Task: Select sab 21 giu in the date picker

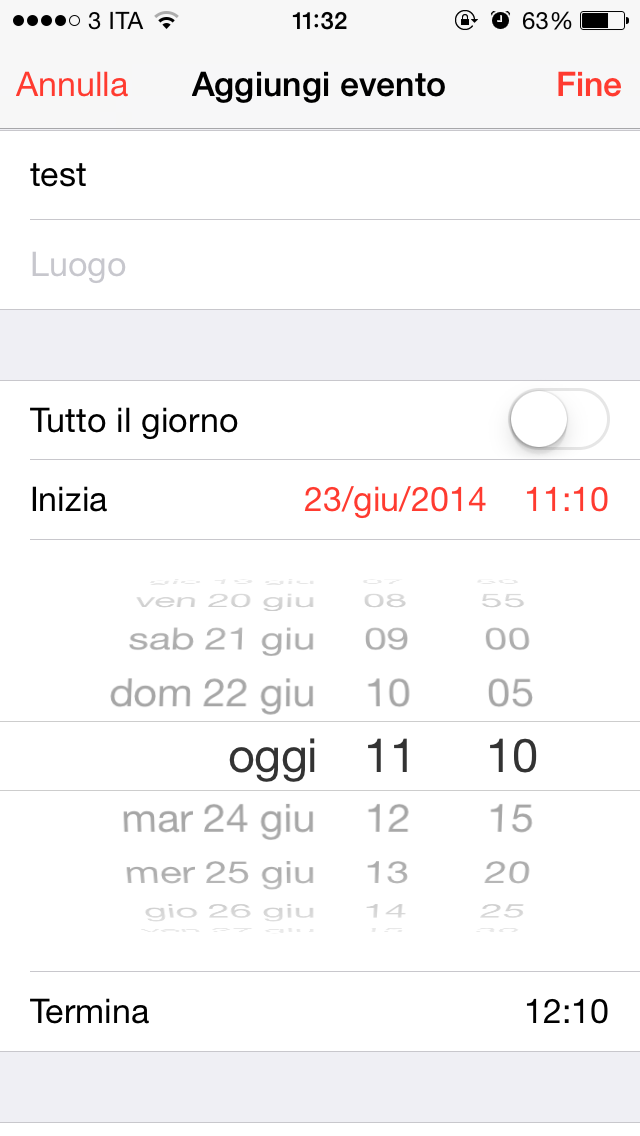Action: pyautogui.click(x=221, y=640)
